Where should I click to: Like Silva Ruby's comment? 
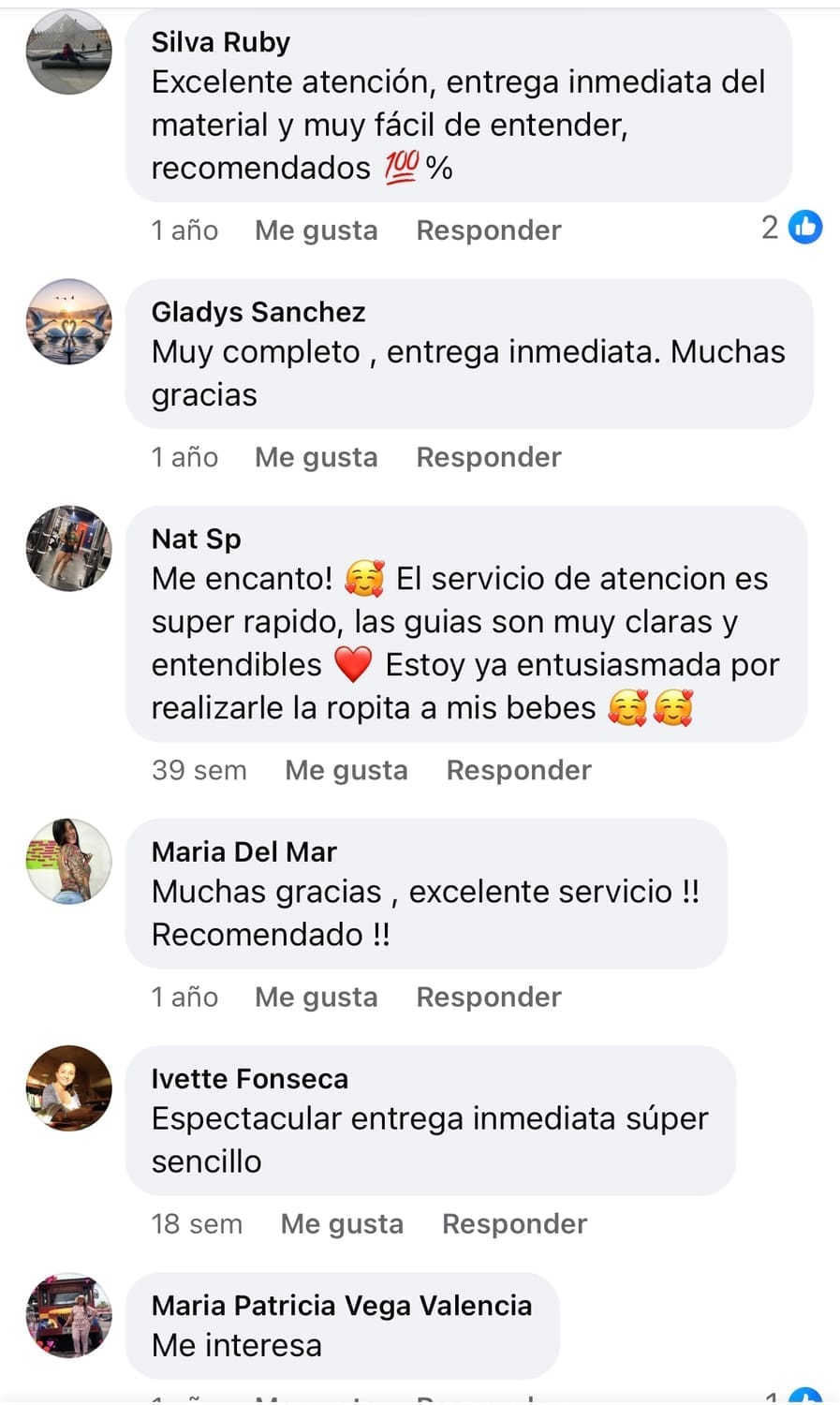316,230
